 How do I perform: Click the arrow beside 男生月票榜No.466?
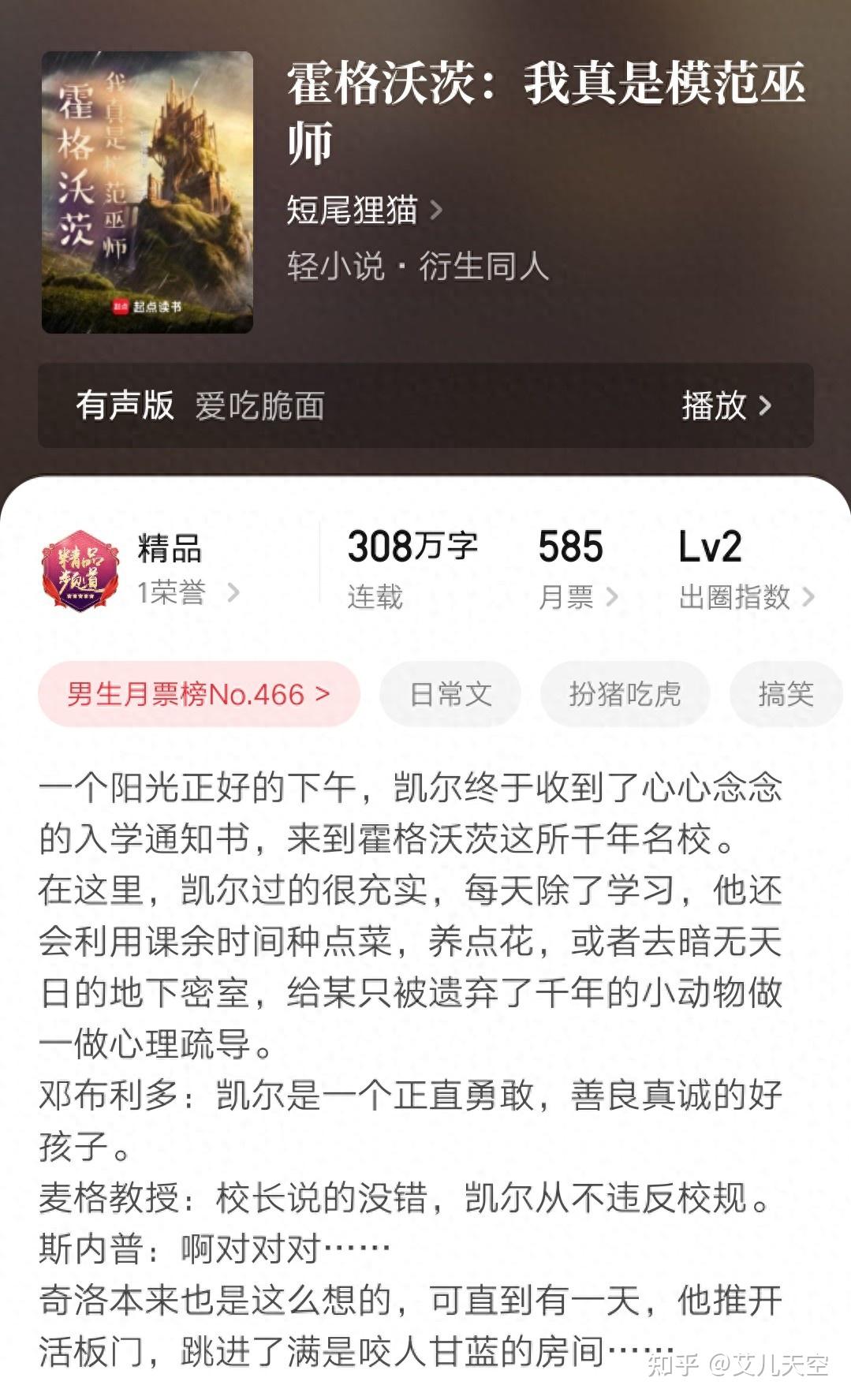point(322,693)
